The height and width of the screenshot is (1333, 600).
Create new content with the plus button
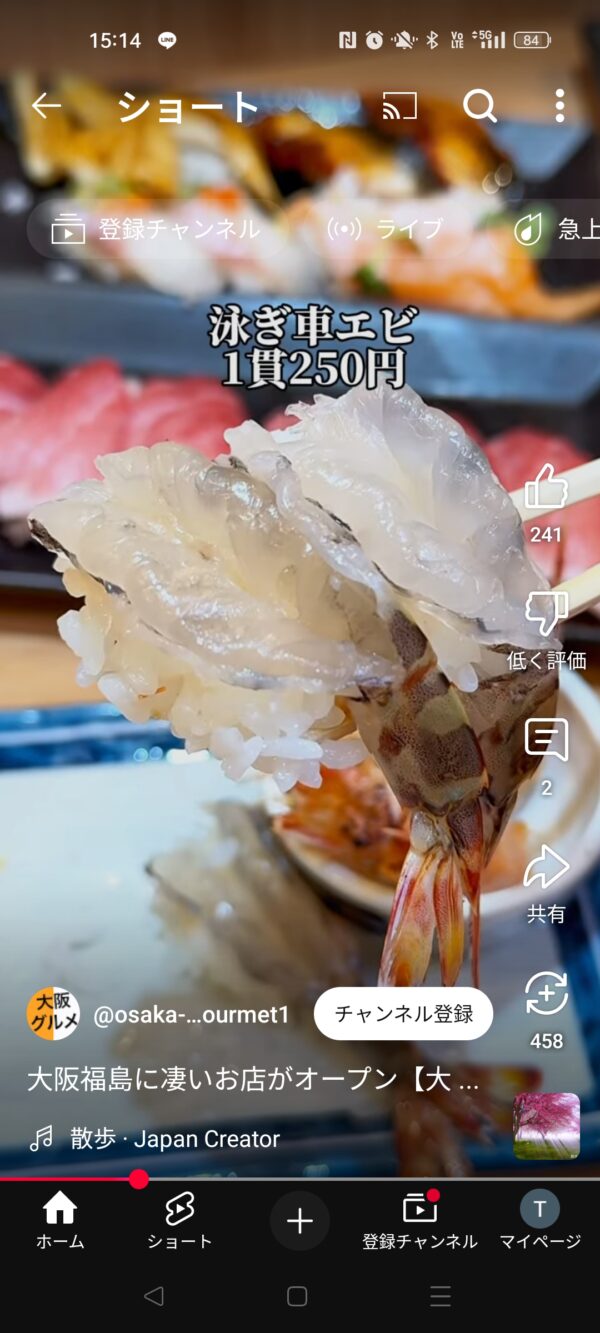click(x=300, y=1221)
